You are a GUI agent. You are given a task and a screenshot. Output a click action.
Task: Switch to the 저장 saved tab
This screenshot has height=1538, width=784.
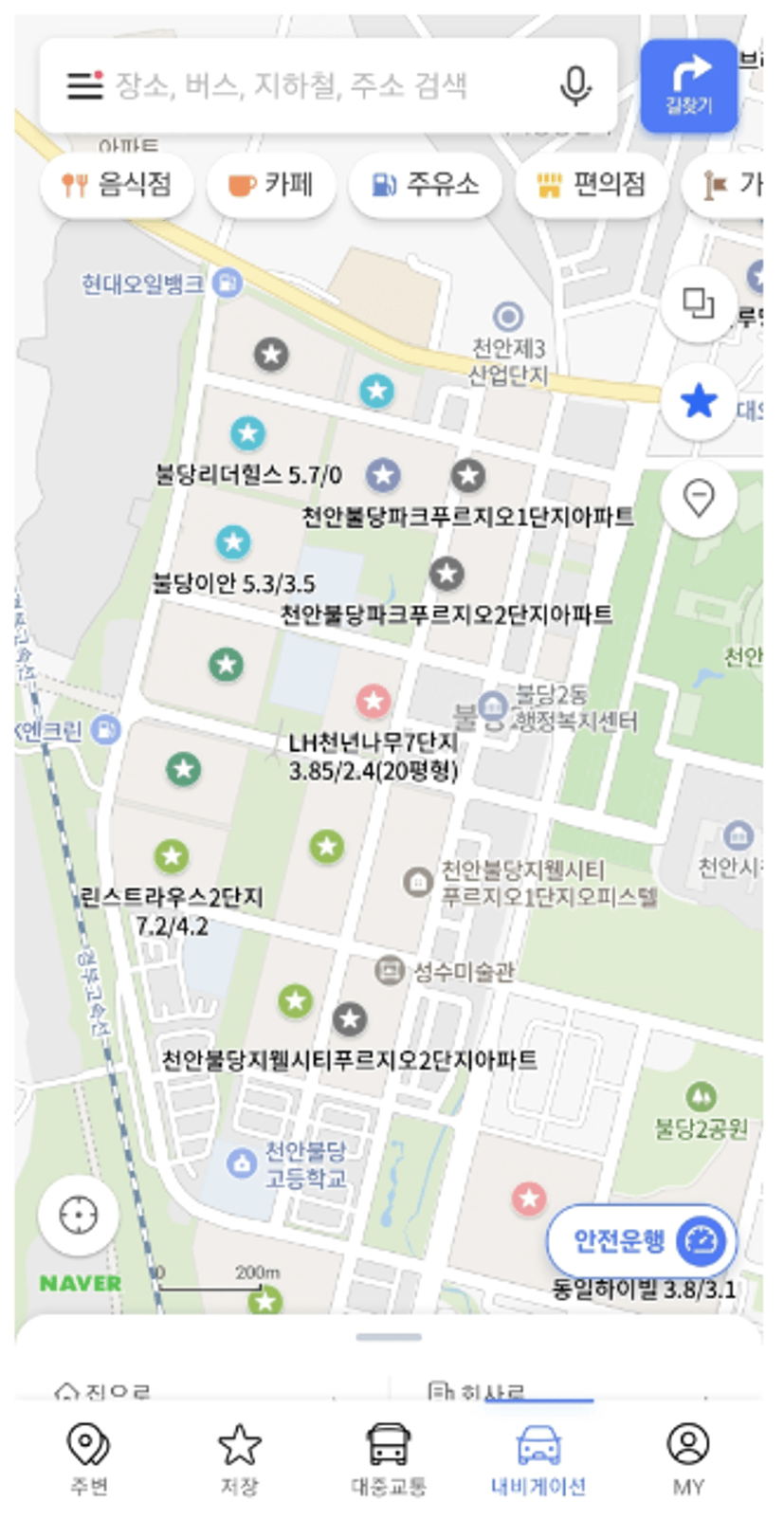coord(239,1459)
